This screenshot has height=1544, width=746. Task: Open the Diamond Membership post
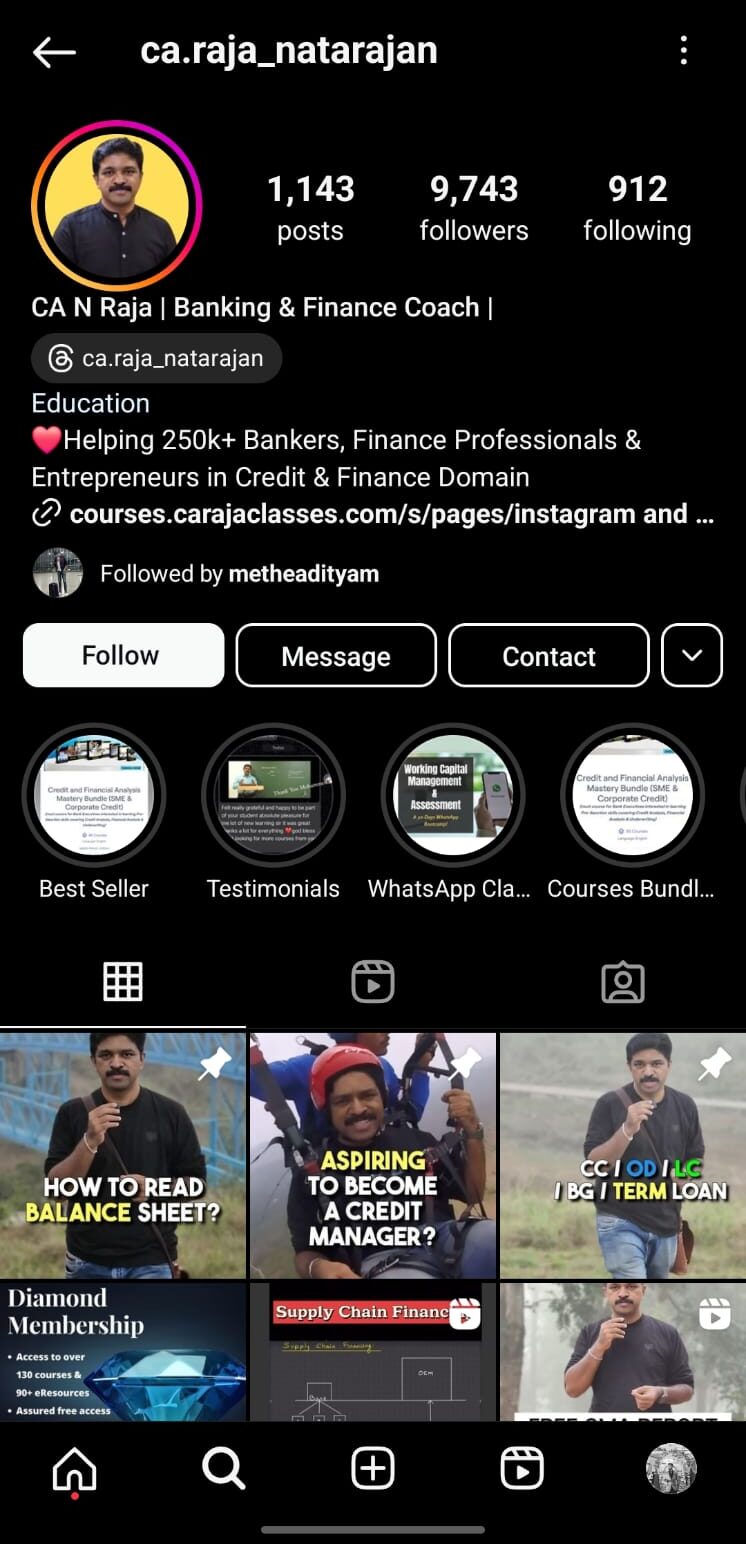point(123,1352)
